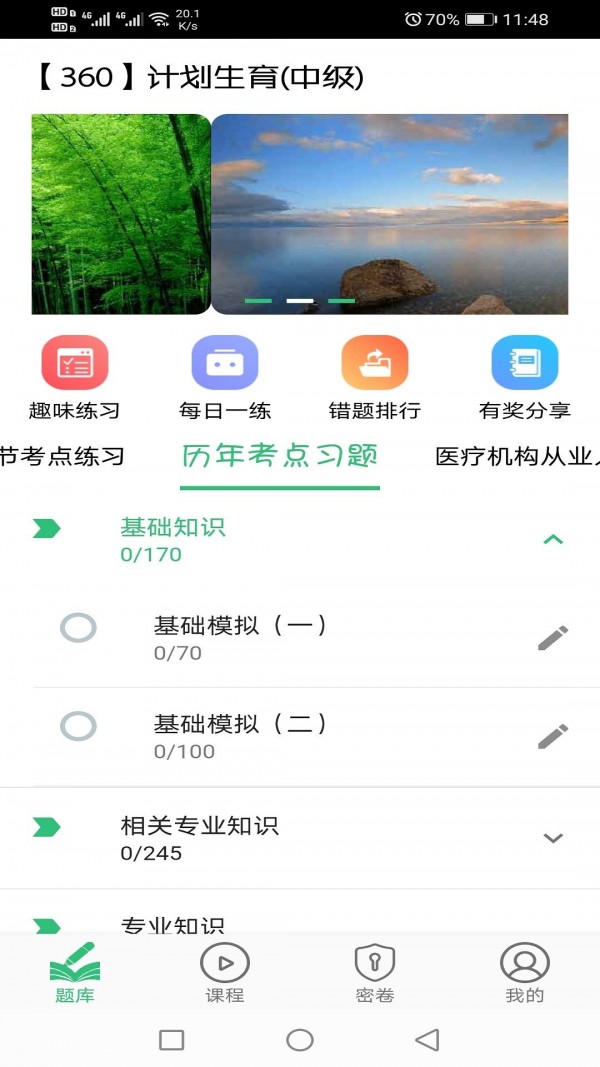The image size is (600, 1067).
Task: Open the 专业知识 section
Action: 173,925
